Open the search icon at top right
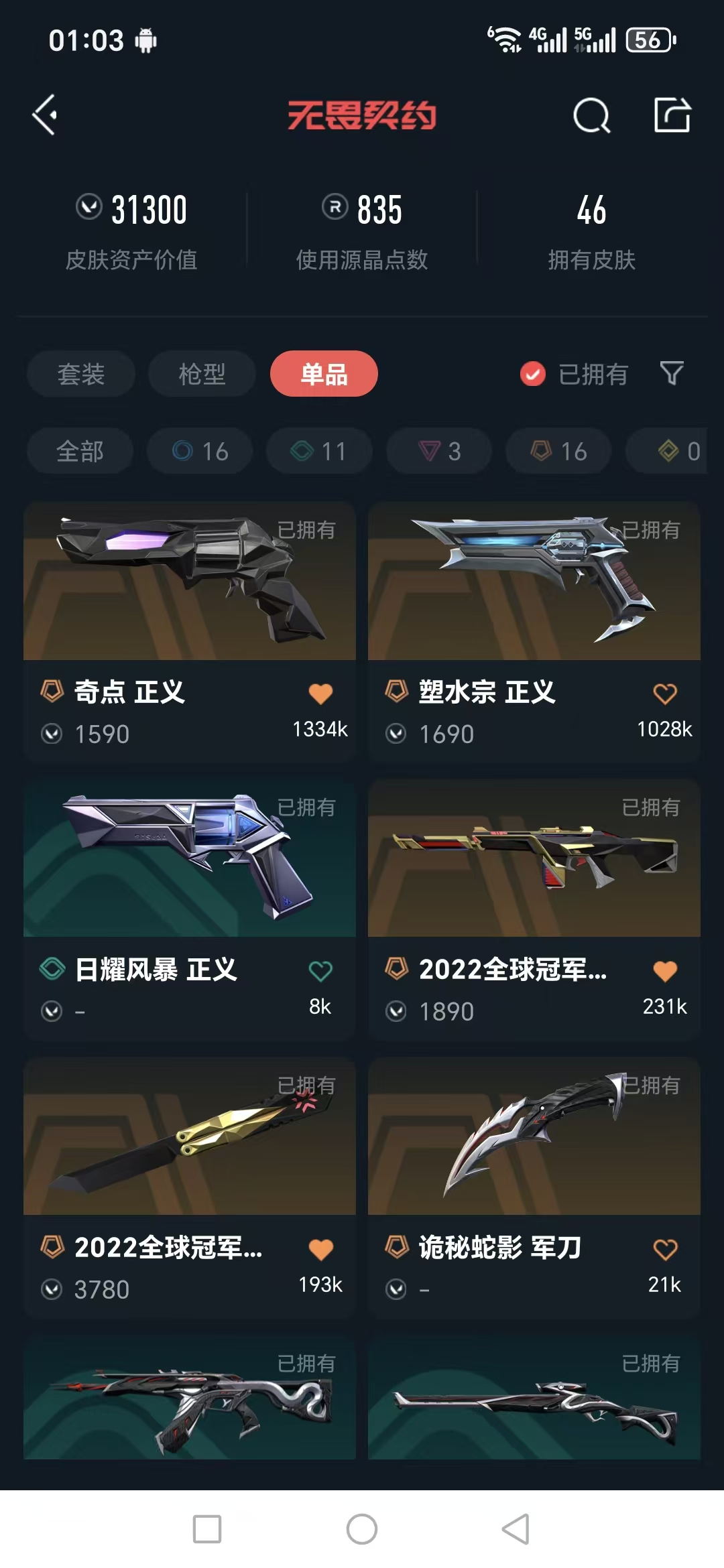 click(591, 116)
